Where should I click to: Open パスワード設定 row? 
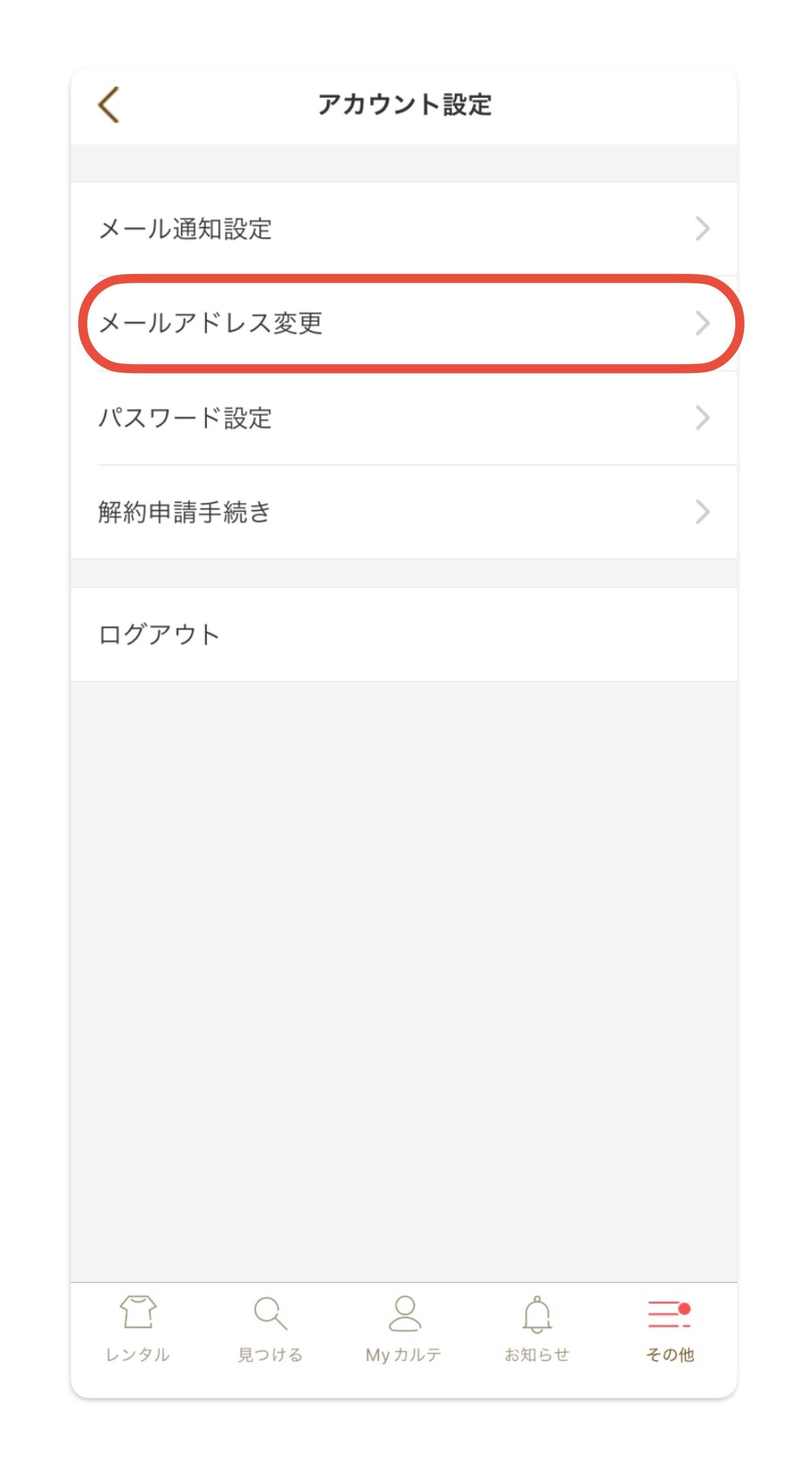[403, 418]
